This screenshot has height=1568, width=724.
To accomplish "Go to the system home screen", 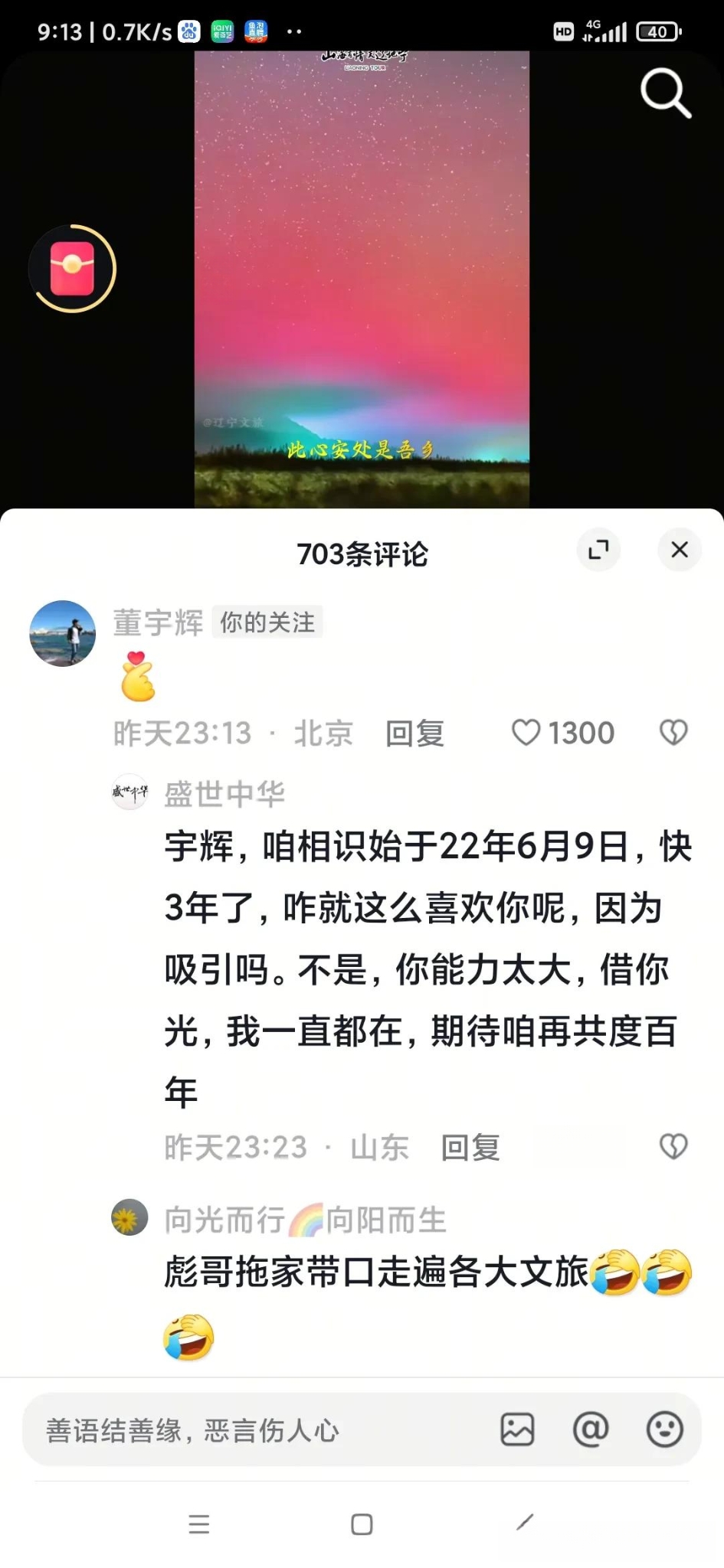I will tap(362, 1524).
